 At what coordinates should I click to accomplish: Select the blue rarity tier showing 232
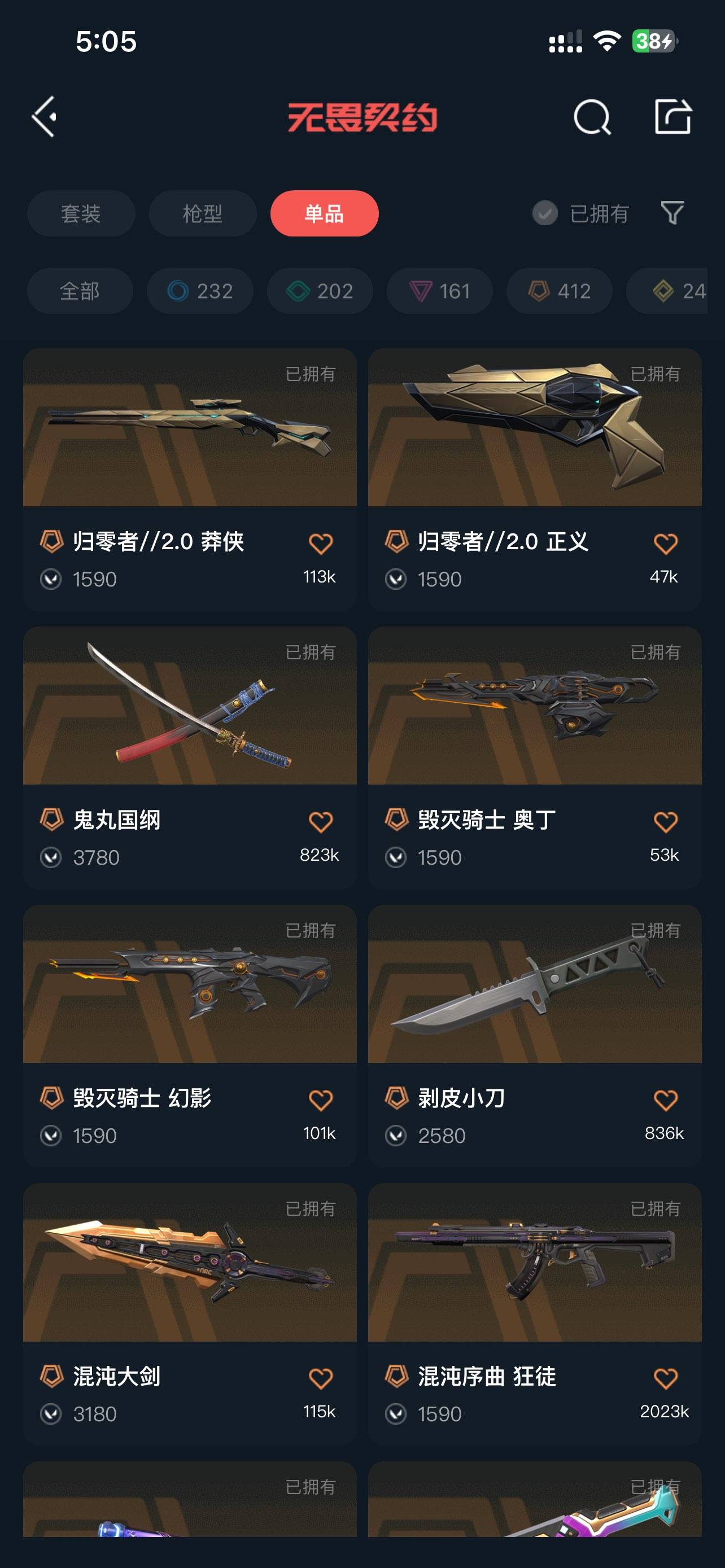[200, 291]
